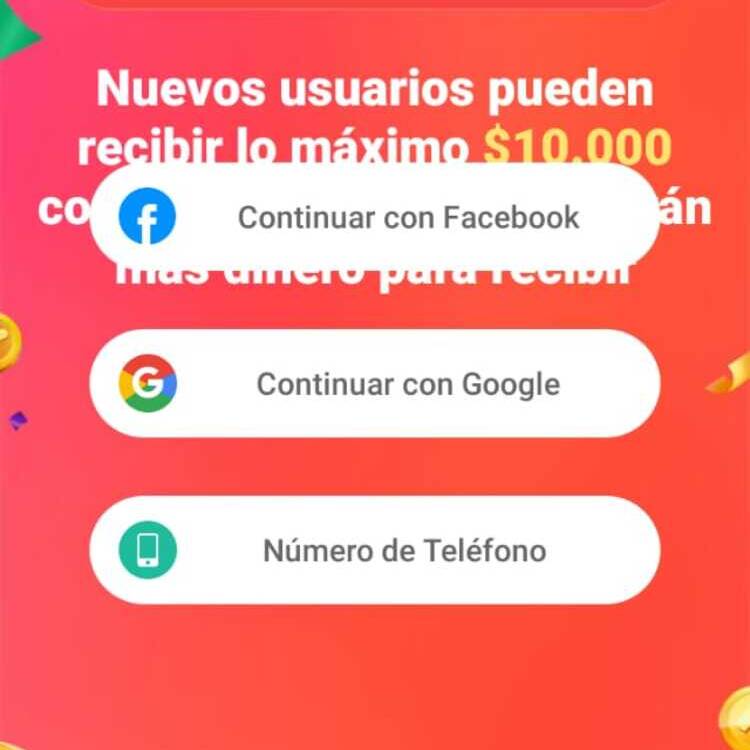Continue with Facebook login
The height and width of the screenshot is (750, 750).
click(x=375, y=217)
